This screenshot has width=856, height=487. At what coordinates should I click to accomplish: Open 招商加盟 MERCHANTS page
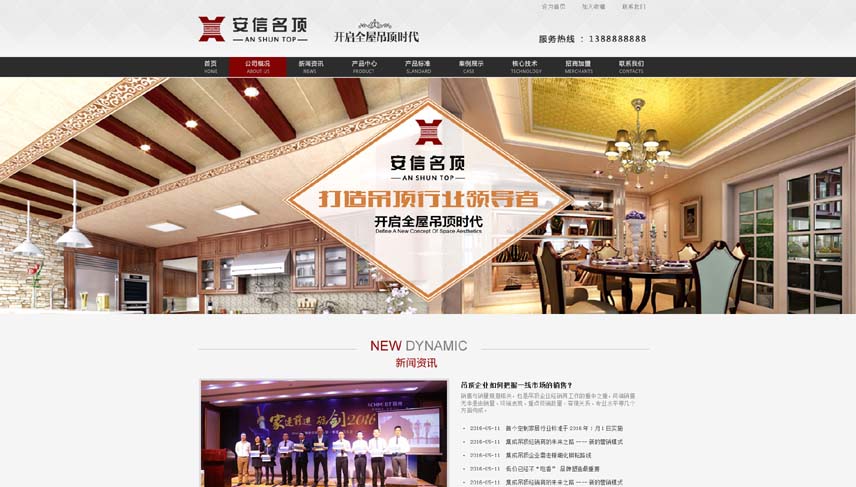pyautogui.click(x=578, y=66)
